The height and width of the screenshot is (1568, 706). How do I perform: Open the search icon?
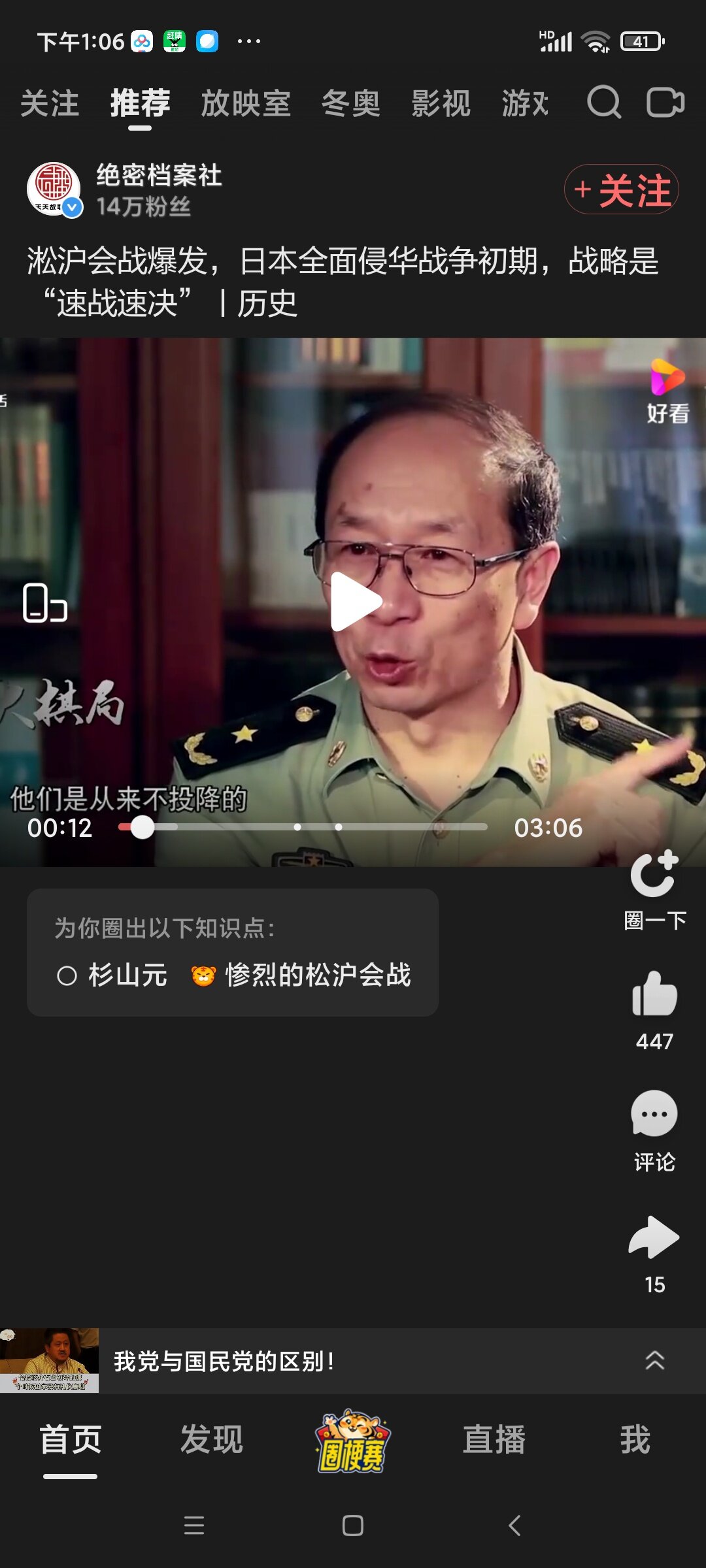pyautogui.click(x=603, y=103)
